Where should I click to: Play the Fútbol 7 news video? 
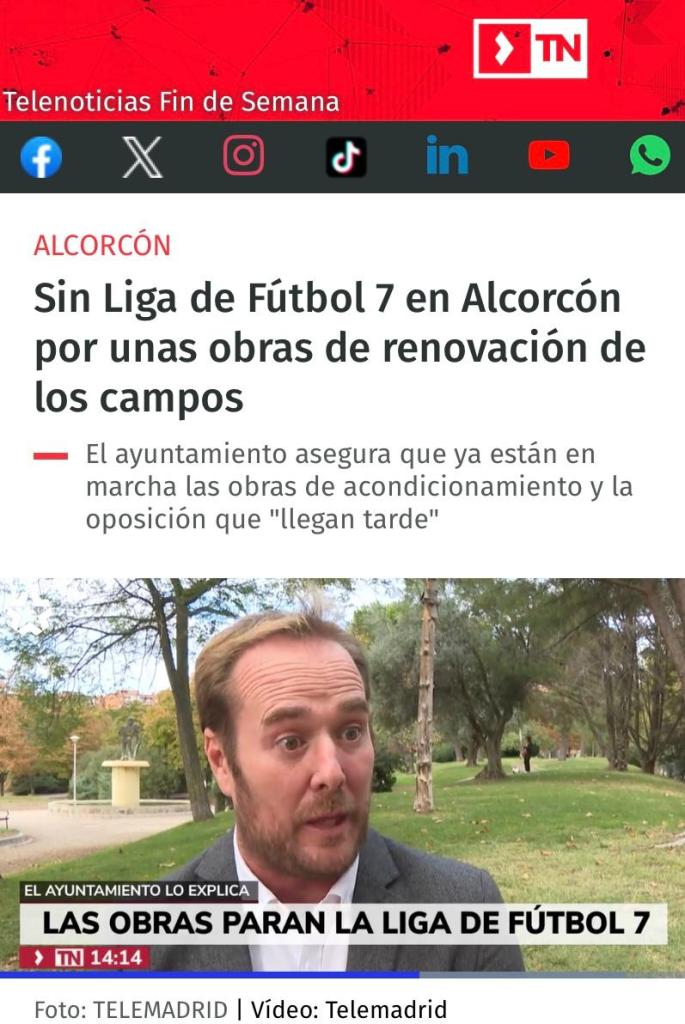point(342,775)
